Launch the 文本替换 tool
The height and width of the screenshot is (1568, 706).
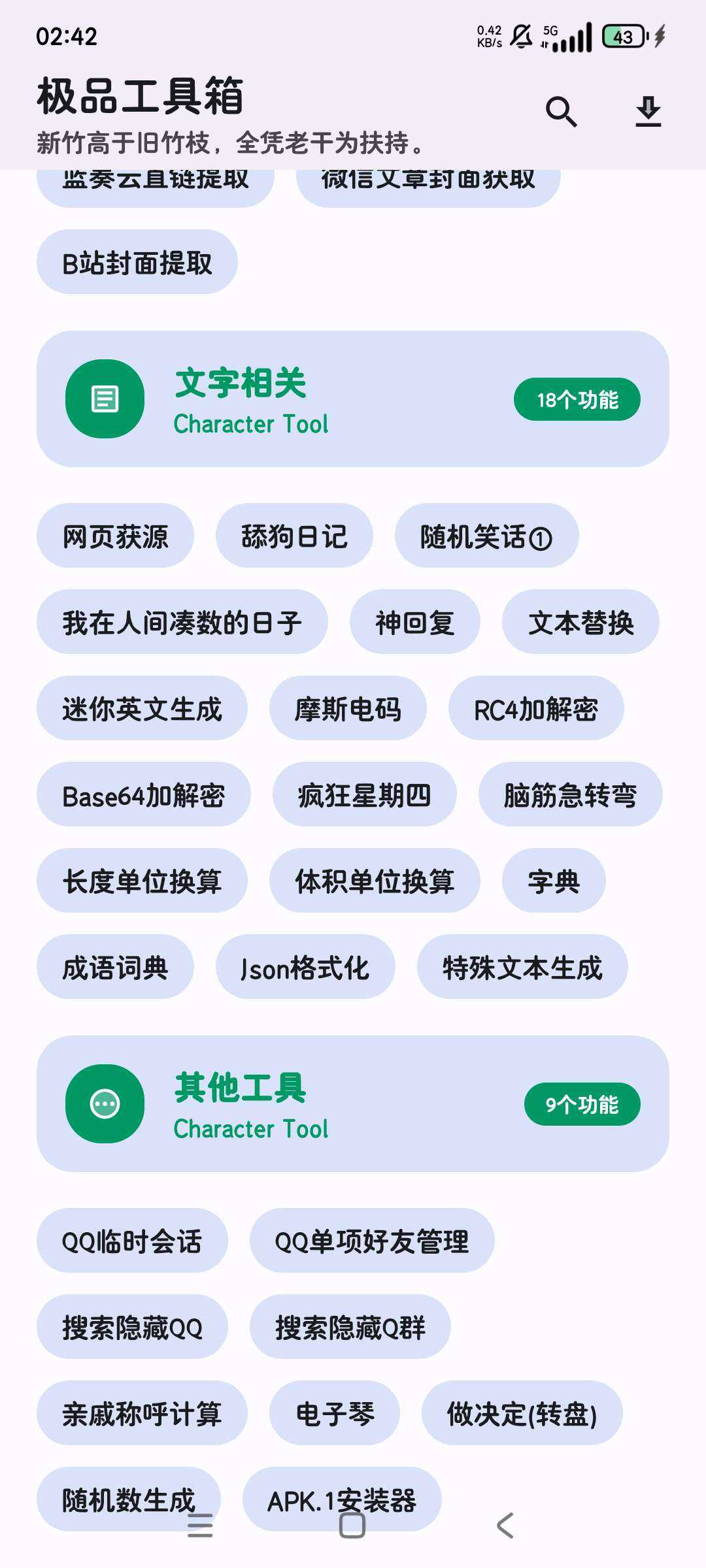tap(580, 622)
